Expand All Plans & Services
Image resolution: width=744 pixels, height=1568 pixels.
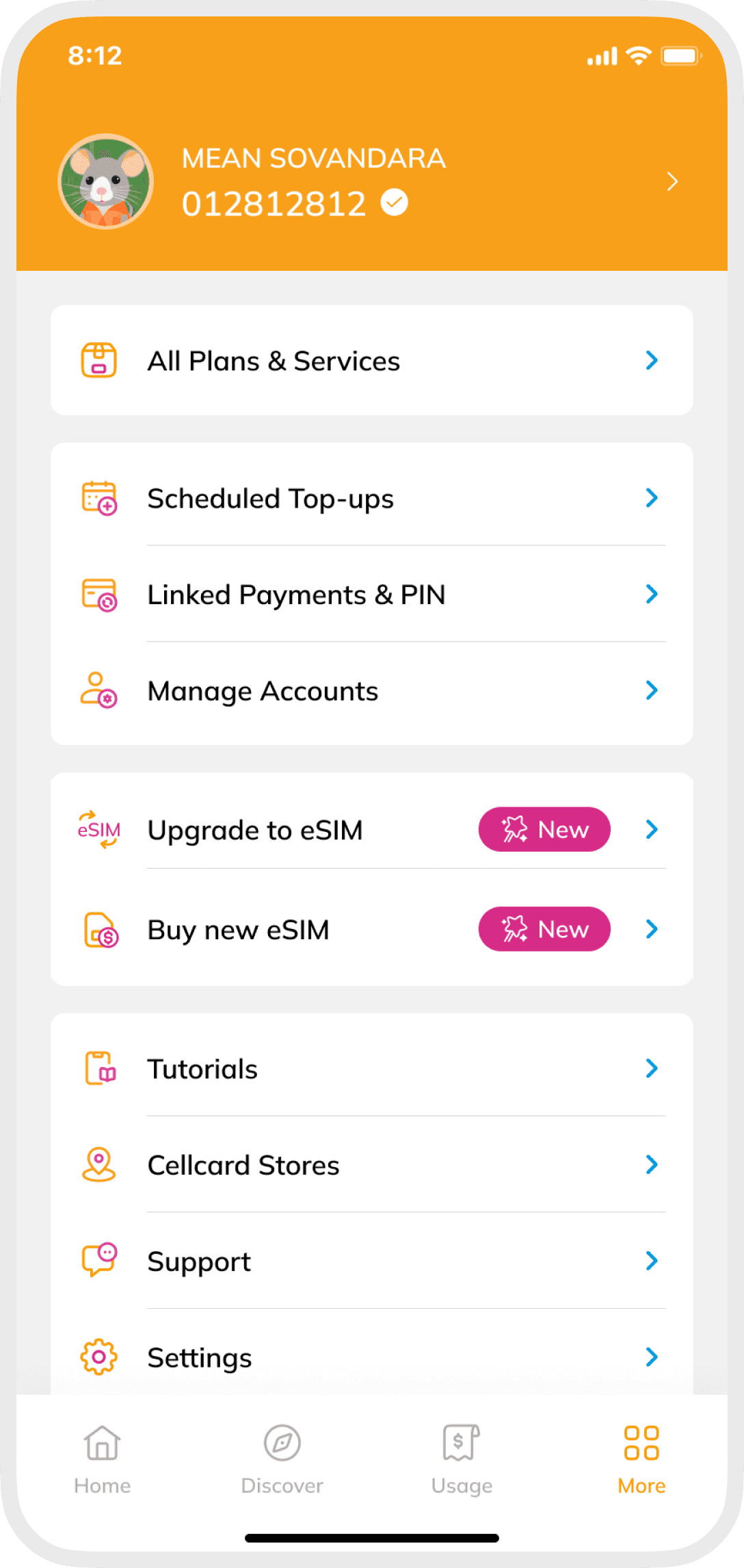651,360
